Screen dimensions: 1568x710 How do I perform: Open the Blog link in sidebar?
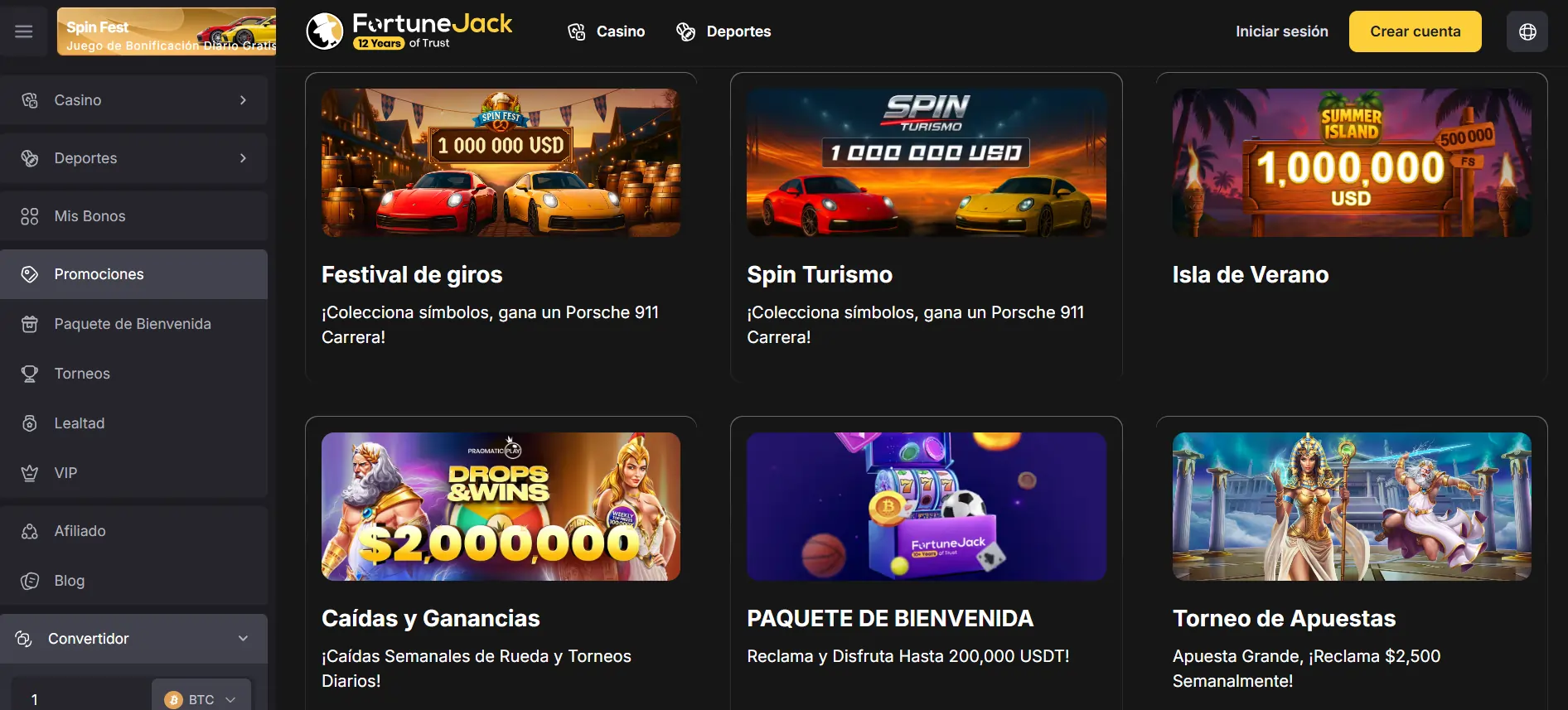point(70,581)
